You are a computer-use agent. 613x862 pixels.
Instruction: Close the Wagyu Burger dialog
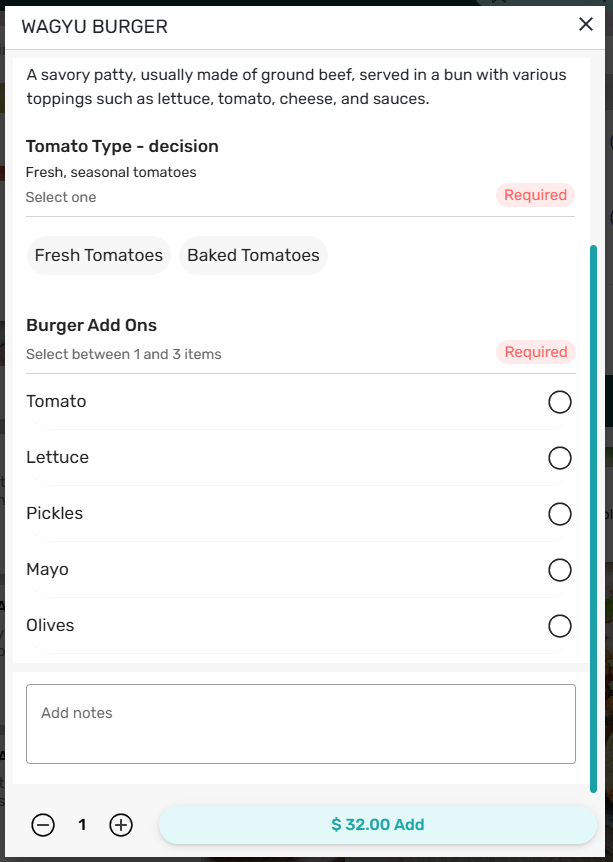coord(586,25)
